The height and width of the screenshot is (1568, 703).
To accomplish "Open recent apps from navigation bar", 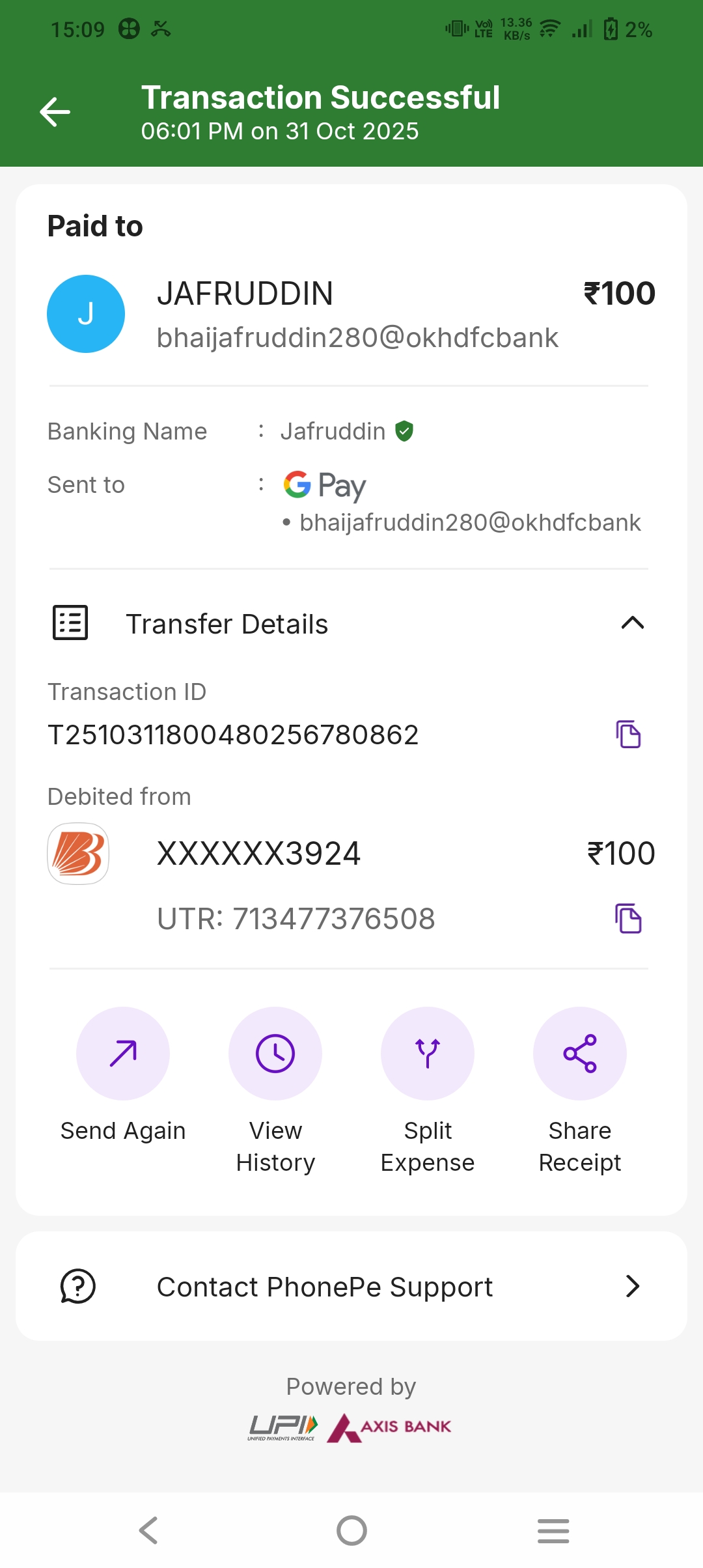I will (x=553, y=1530).
